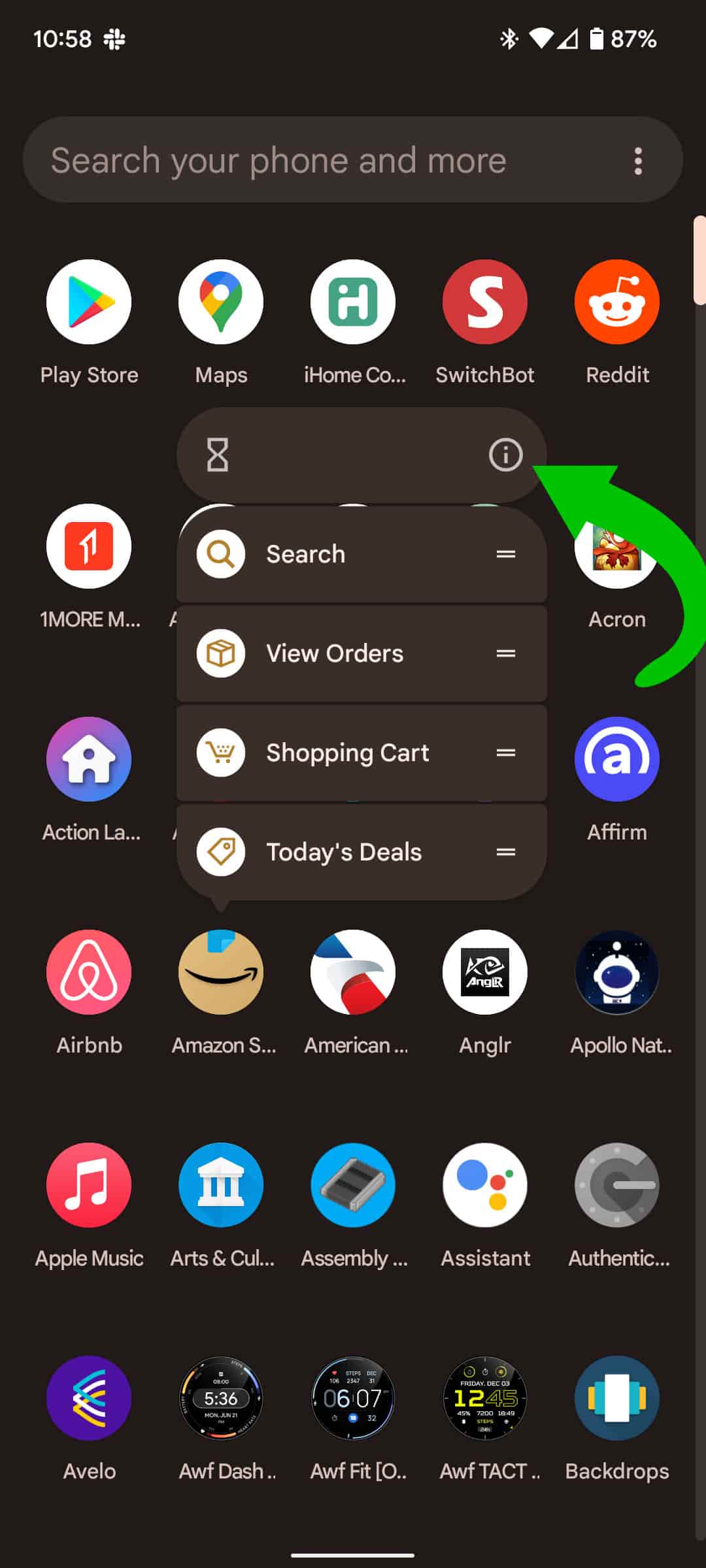Viewport: 706px width, 1568px height.
Task: Open the Anglr app
Action: tap(484, 972)
